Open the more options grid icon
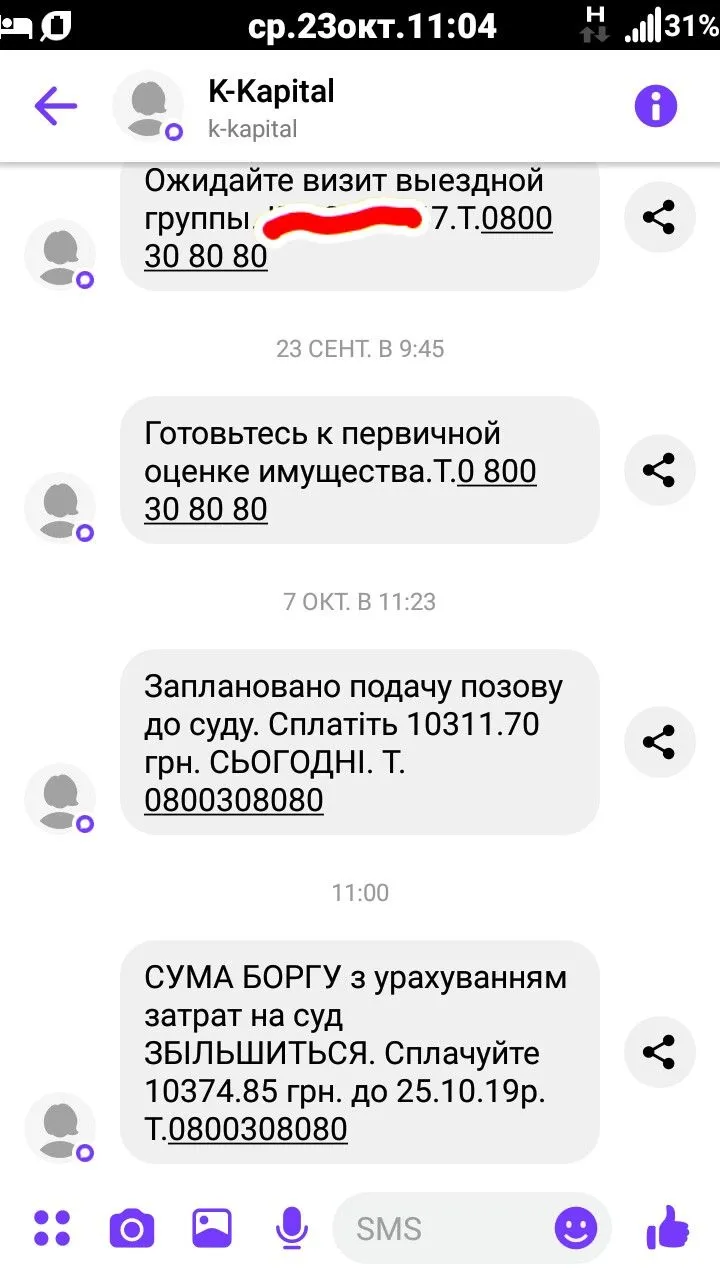Screen dimensions: 720x1280 [52, 1228]
